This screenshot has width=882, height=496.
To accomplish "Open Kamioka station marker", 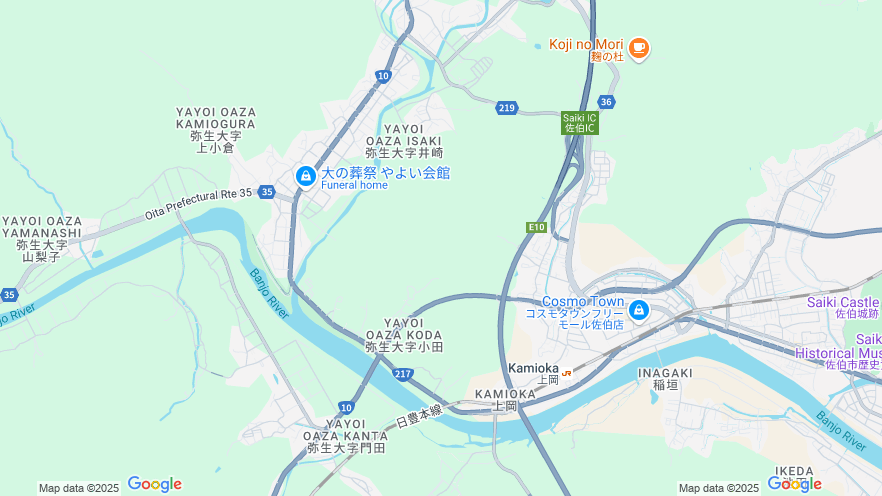I will [567, 372].
